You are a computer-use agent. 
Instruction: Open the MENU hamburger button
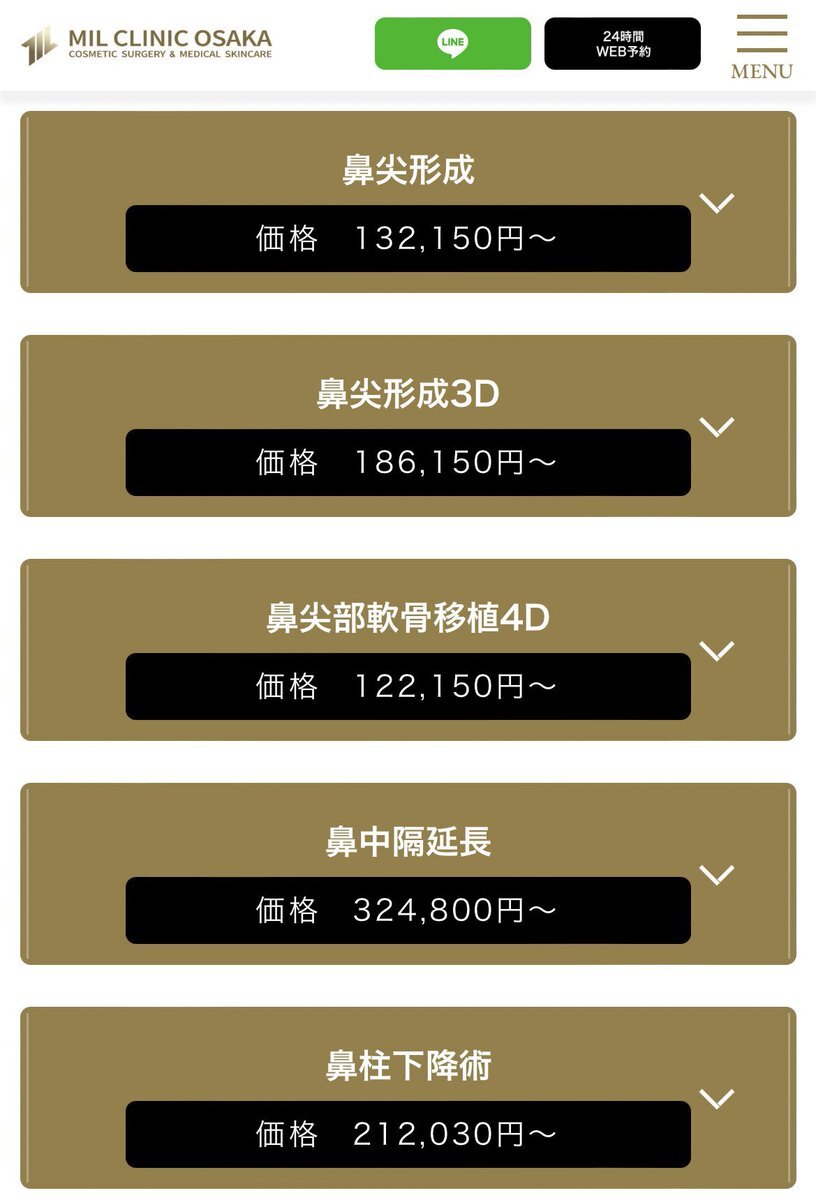point(762,47)
